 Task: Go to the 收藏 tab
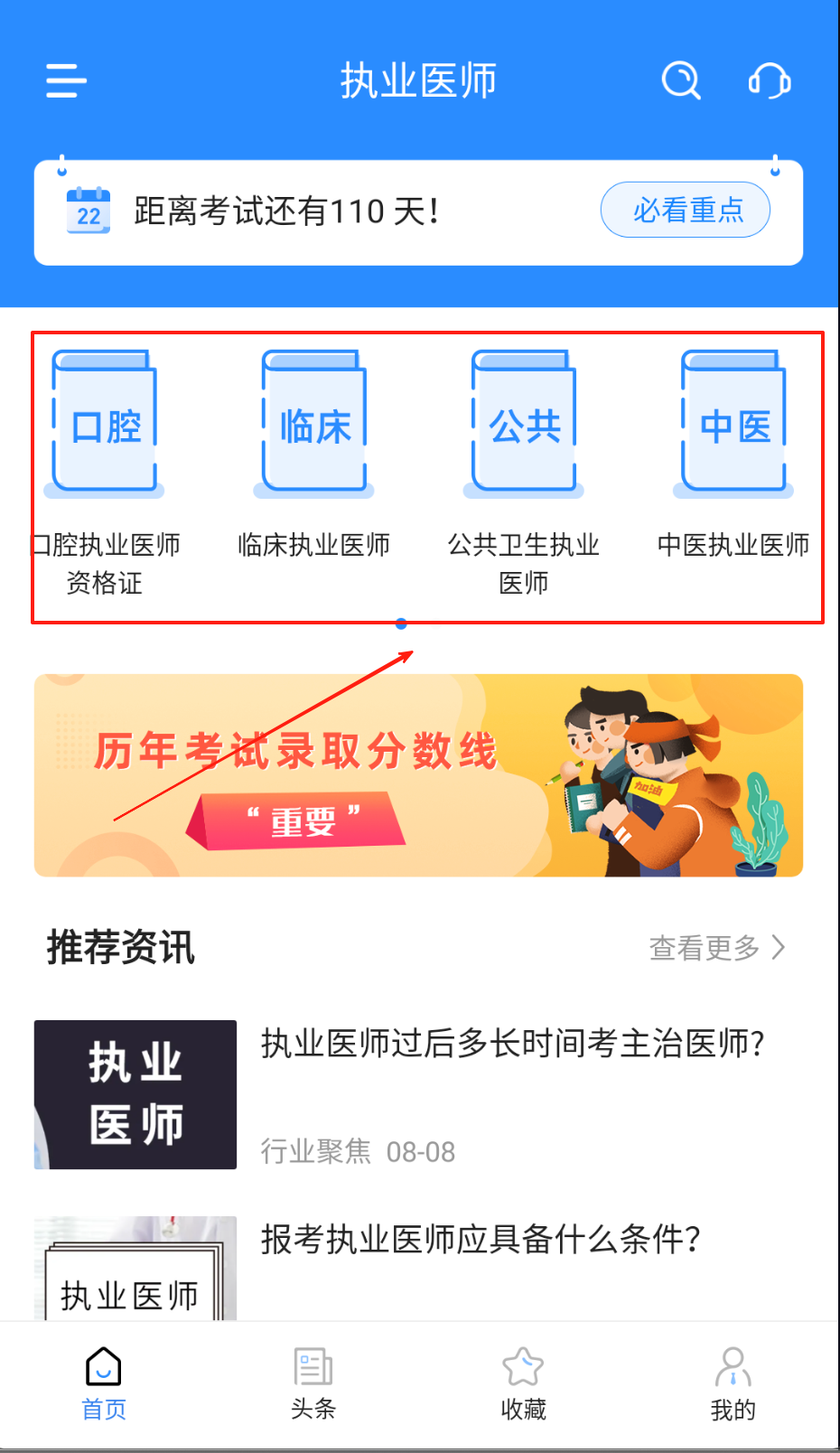pos(523,1384)
